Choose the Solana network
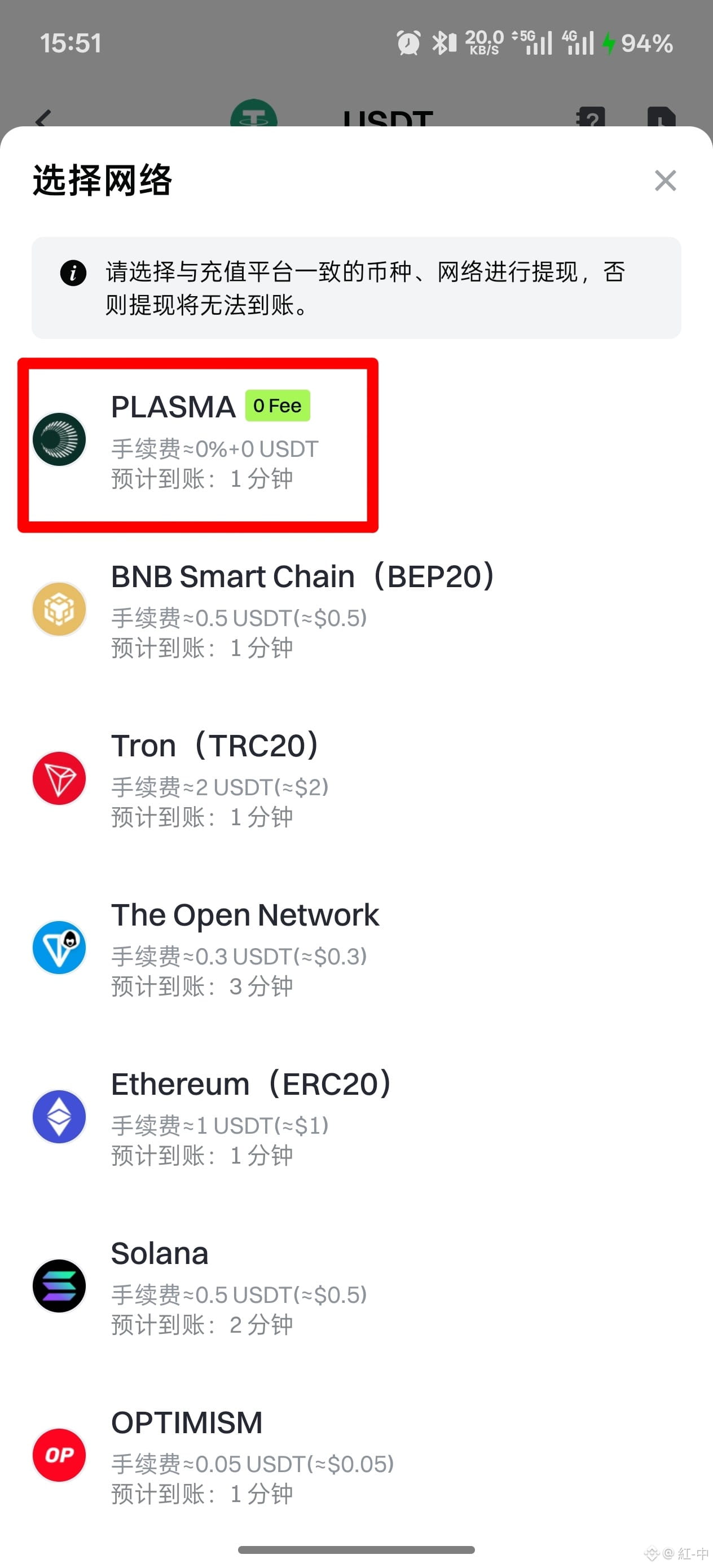Screen dimensions: 713x1568 pyautogui.click(x=356, y=1287)
